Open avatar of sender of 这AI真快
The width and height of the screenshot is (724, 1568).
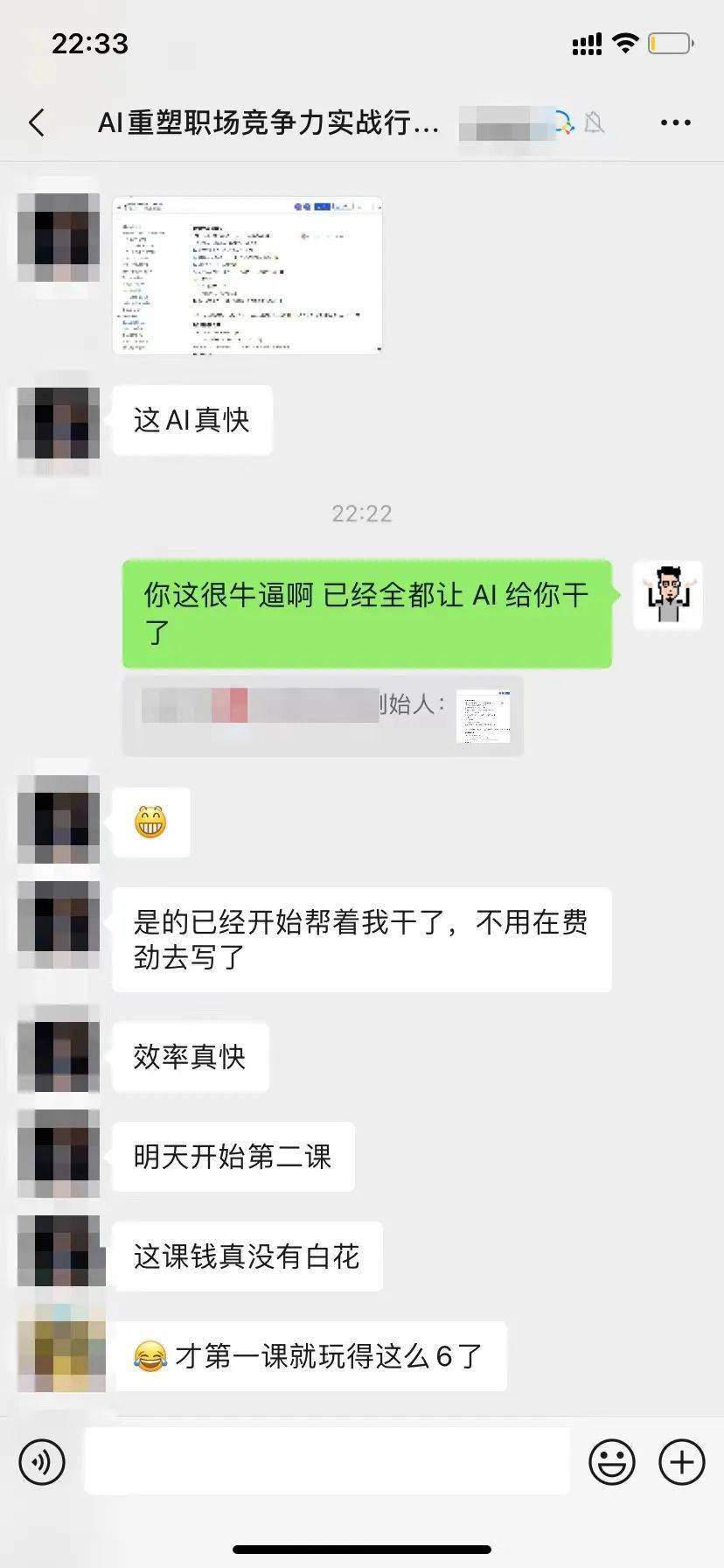click(59, 423)
